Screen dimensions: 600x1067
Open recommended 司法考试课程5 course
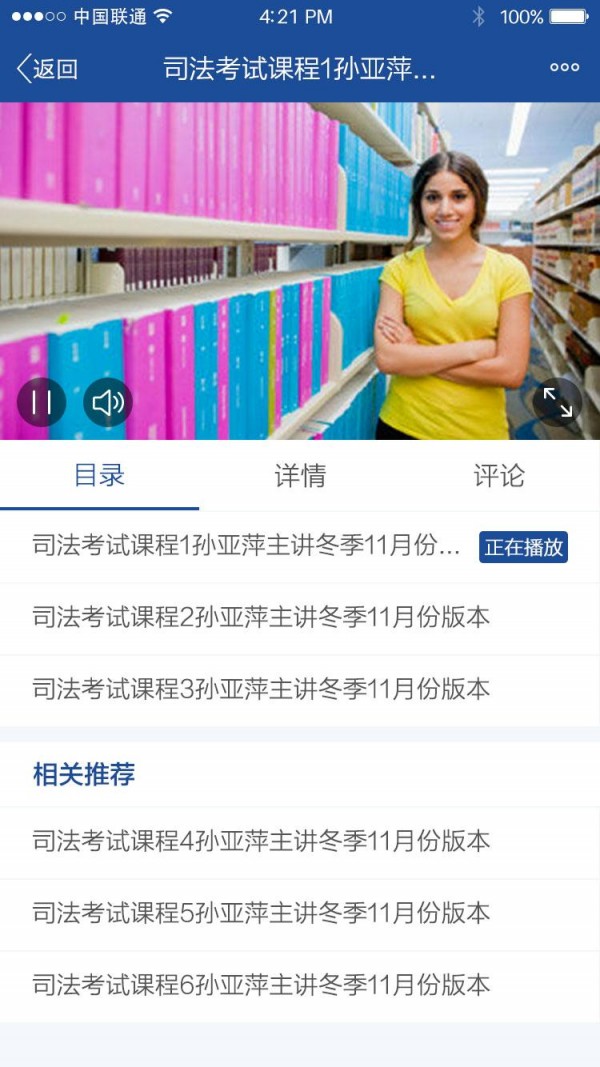pos(261,914)
